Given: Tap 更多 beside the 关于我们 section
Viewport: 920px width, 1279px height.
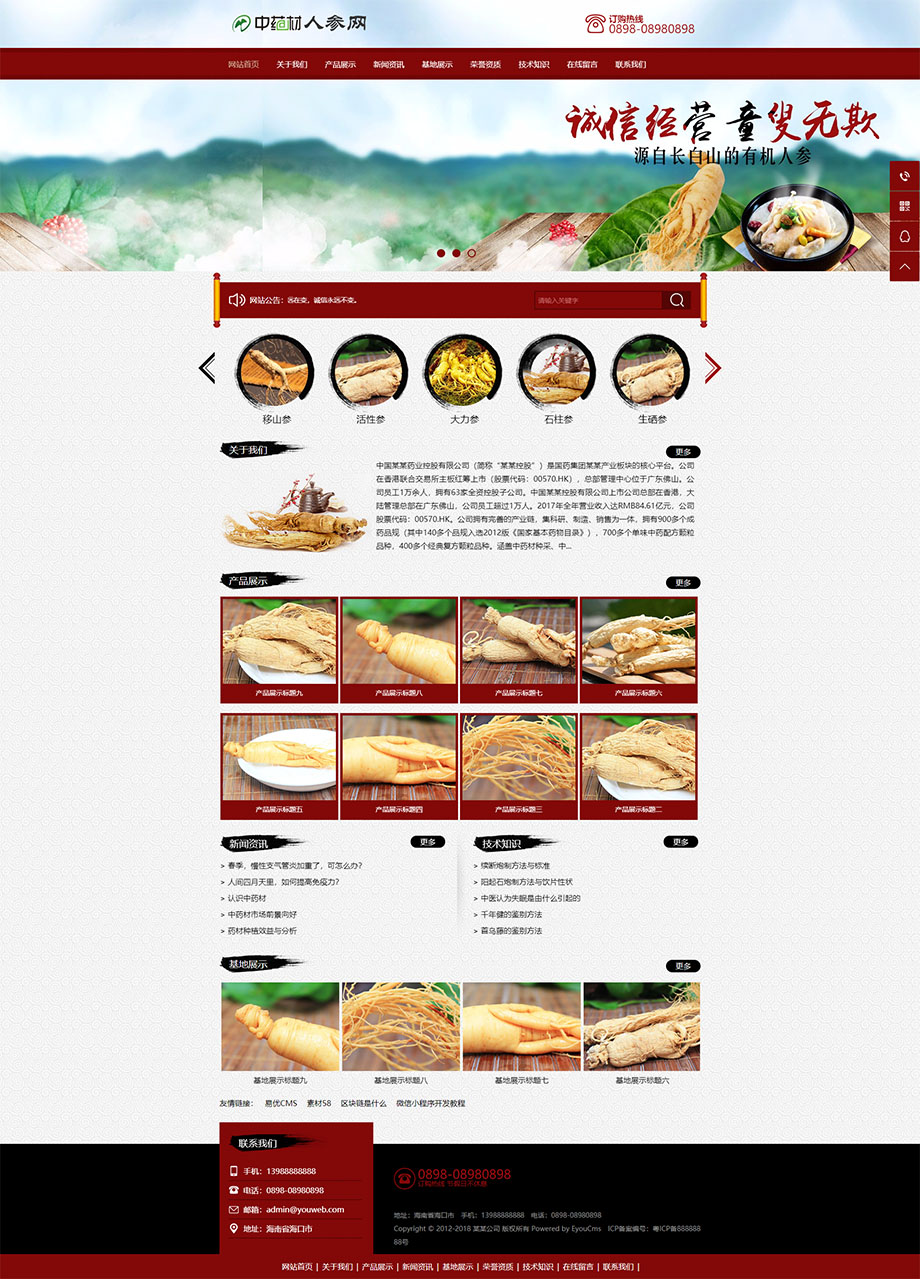Looking at the screenshot, I should tap(683, 452).
